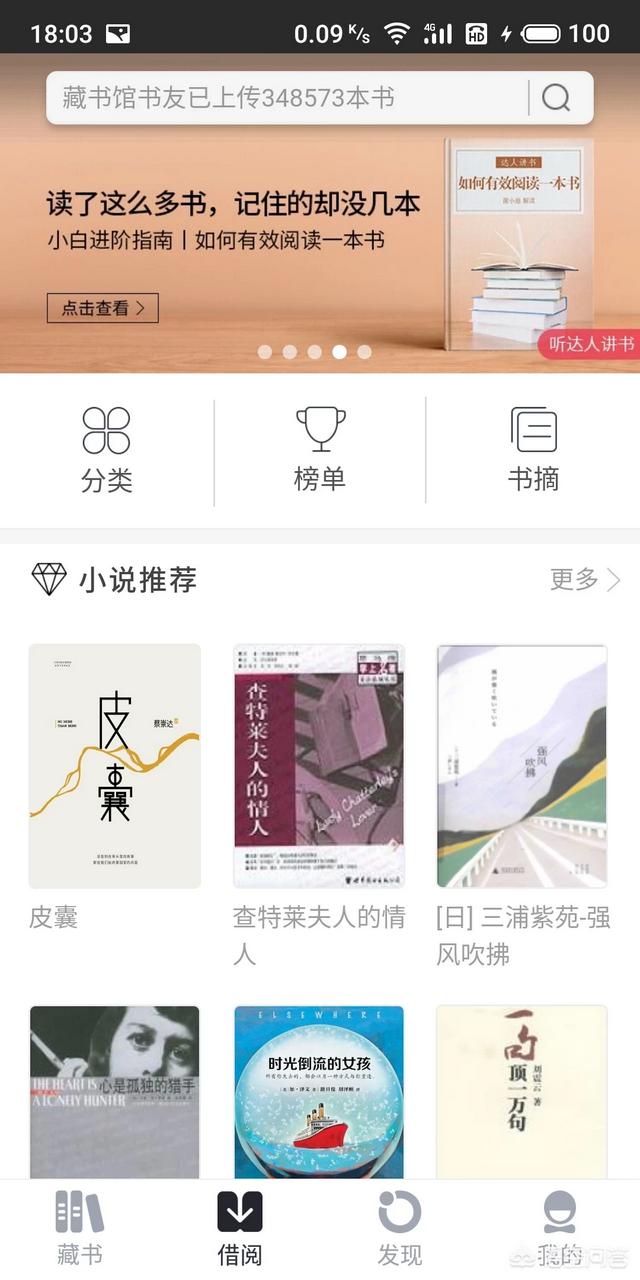
Task: Tap the 听达人讲书 banner tag
Action: click(590, 344)
